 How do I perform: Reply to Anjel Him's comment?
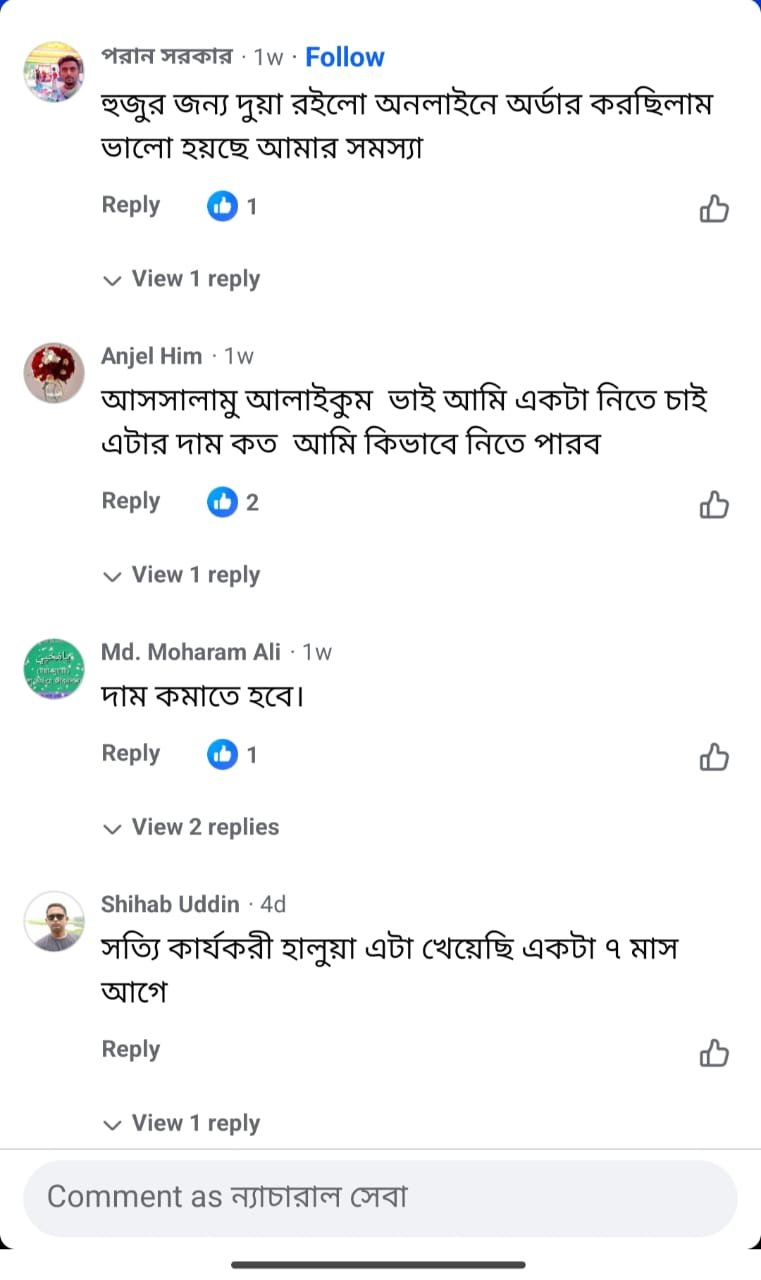(131, 501)
